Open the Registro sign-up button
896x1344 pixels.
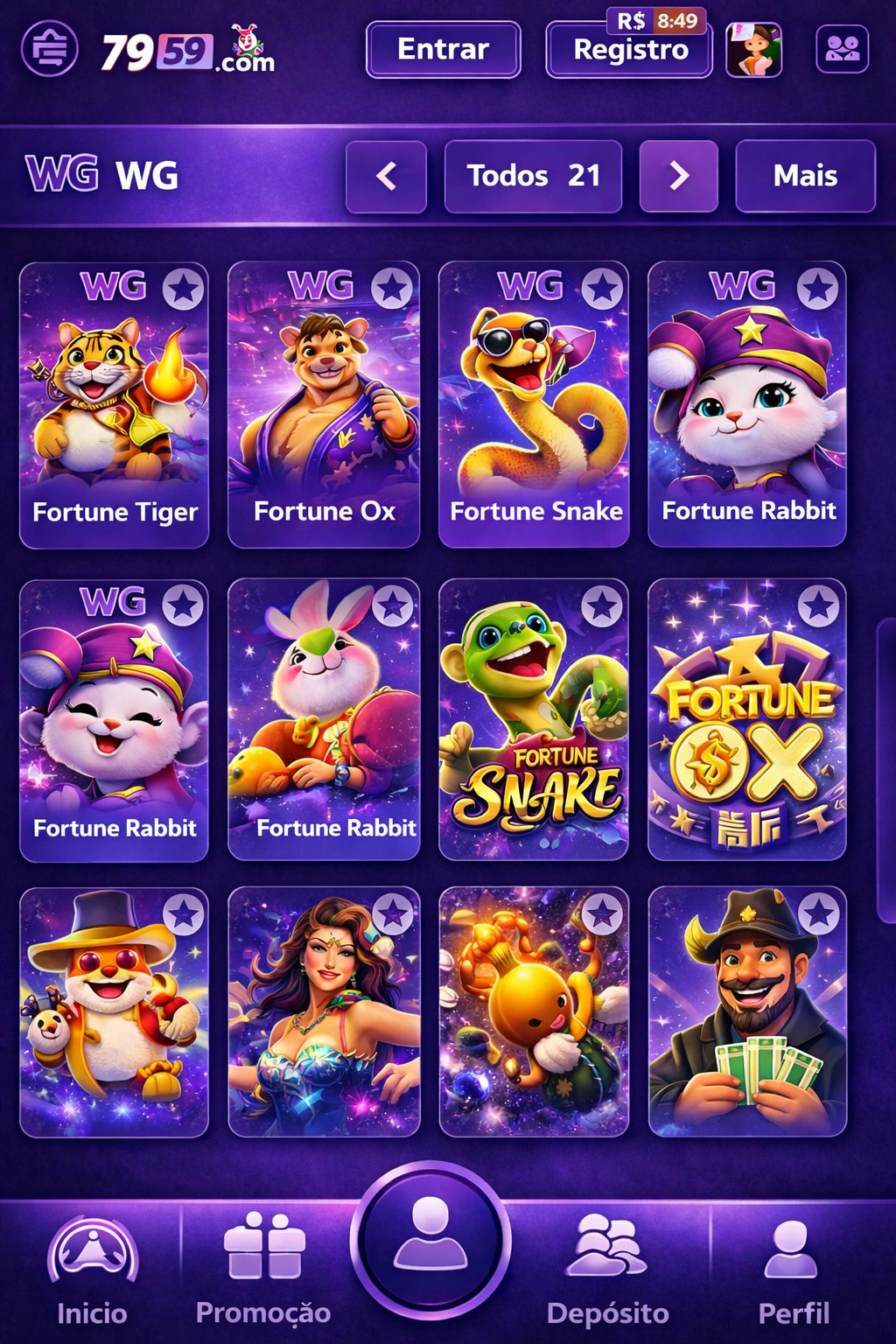[630, 52]
